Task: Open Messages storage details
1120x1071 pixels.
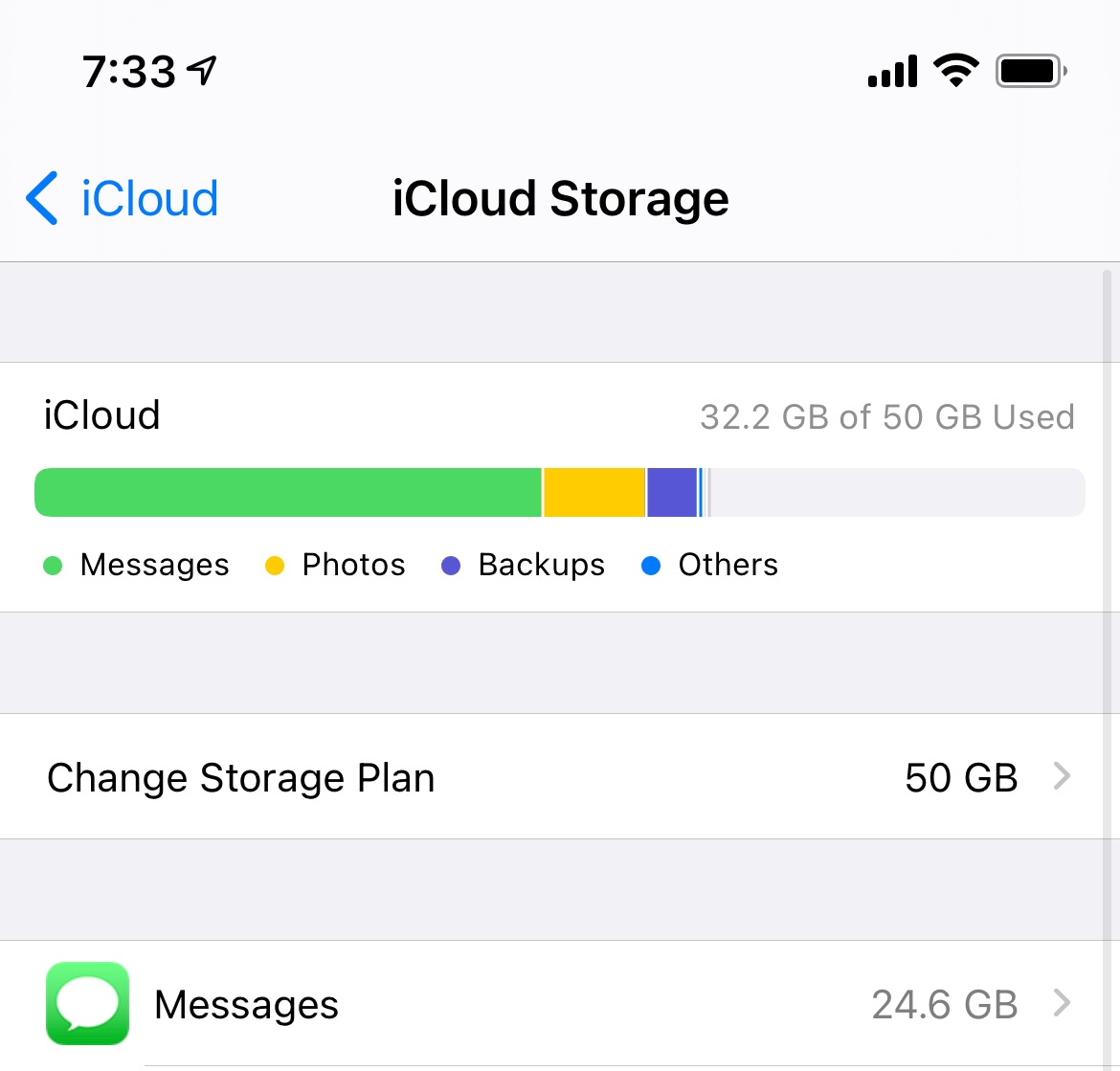Action: pos(559,1004)
